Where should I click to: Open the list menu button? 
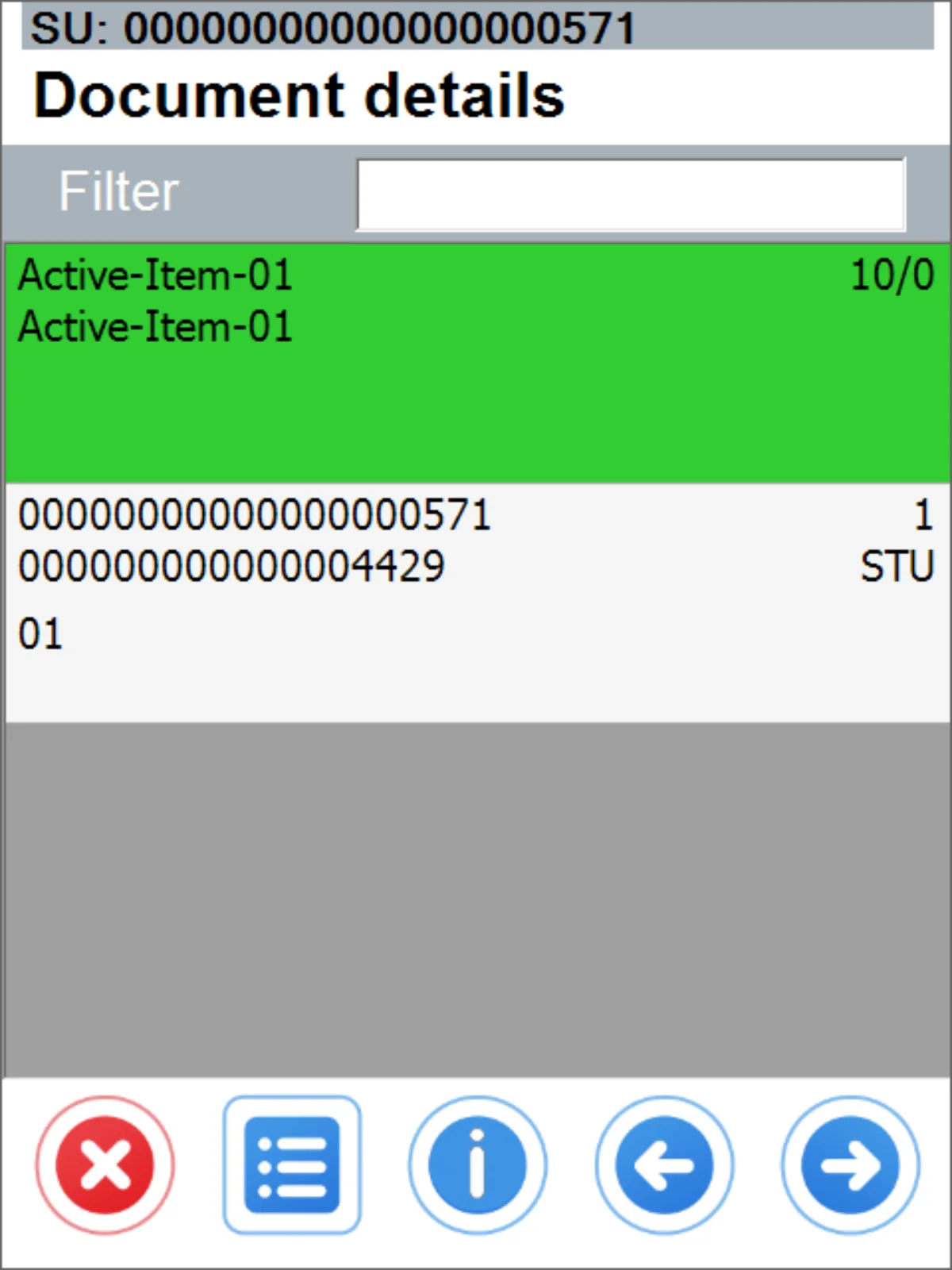click(x=292, y=1164)
